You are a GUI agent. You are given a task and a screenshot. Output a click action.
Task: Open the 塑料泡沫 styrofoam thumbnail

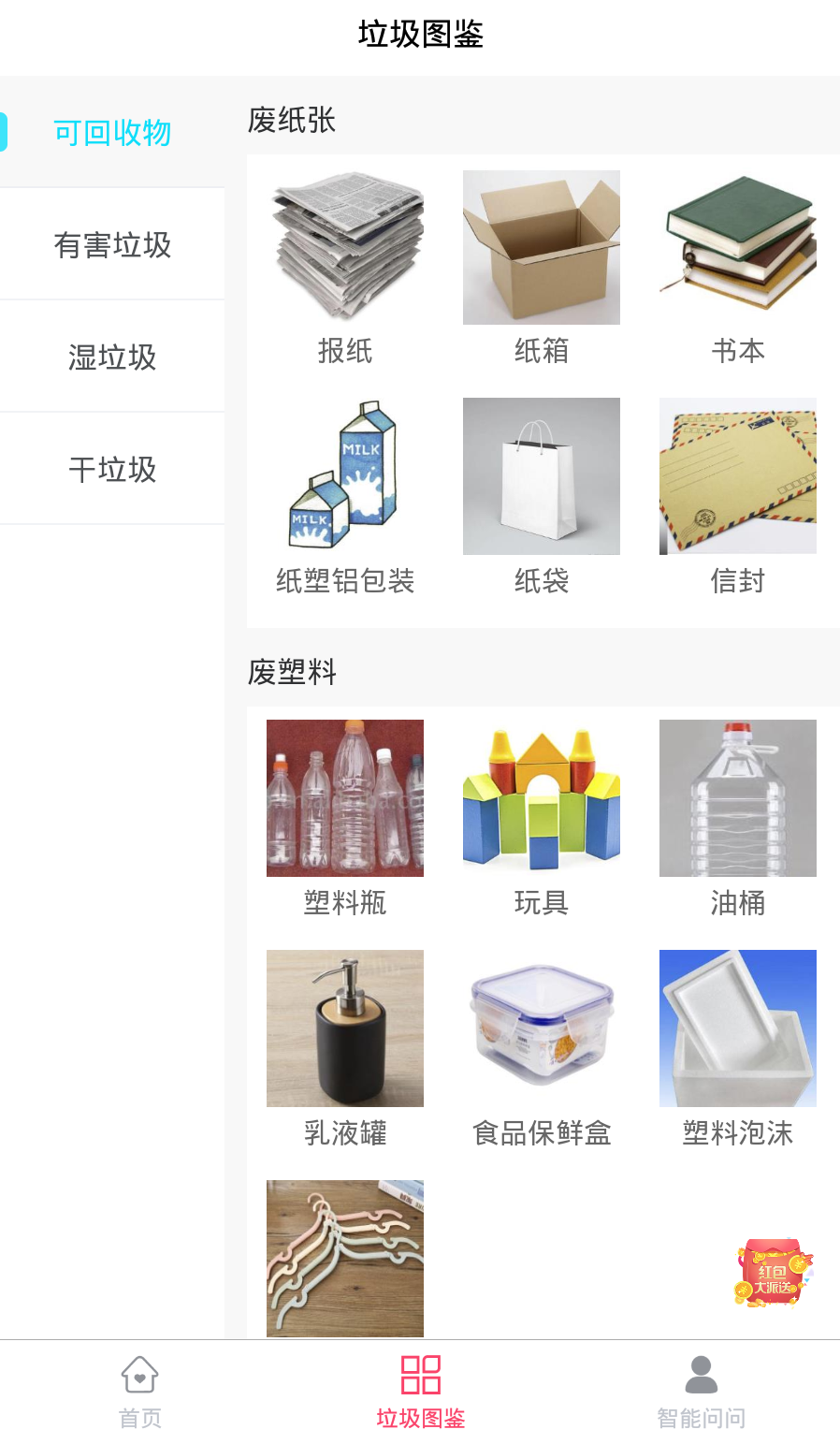tap(737, 1028)
